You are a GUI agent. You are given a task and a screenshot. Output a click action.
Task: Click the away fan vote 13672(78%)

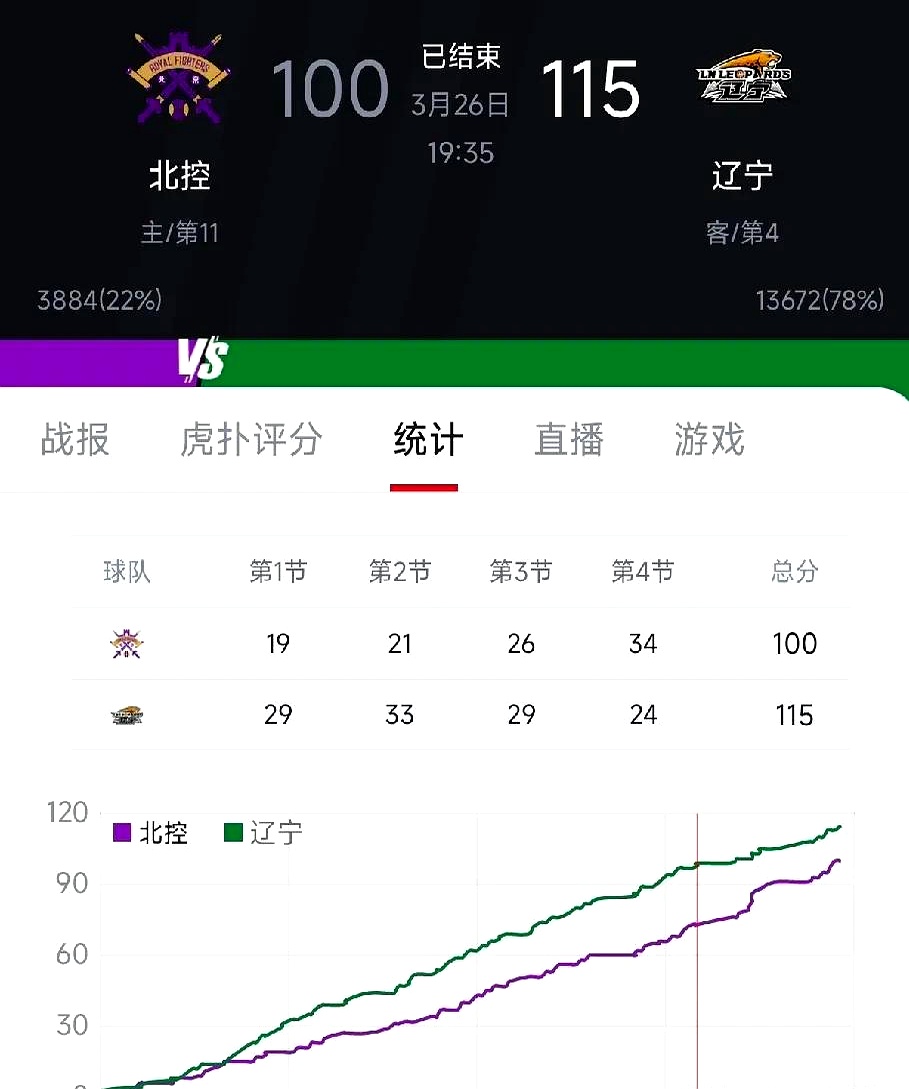tap(821, 300)
